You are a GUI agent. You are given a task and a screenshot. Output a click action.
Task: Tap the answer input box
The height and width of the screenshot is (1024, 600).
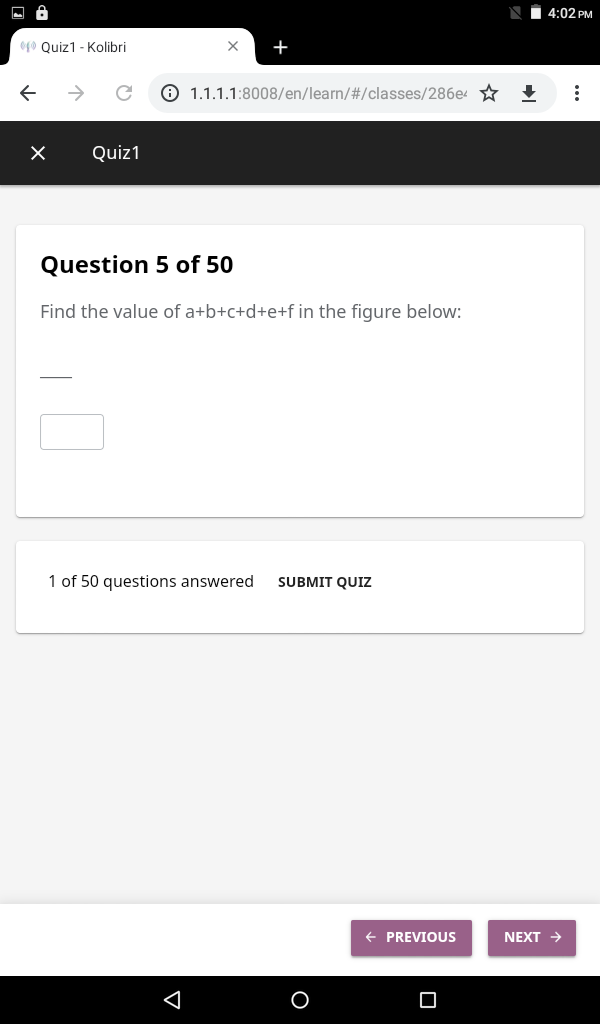tap(72, 432)
